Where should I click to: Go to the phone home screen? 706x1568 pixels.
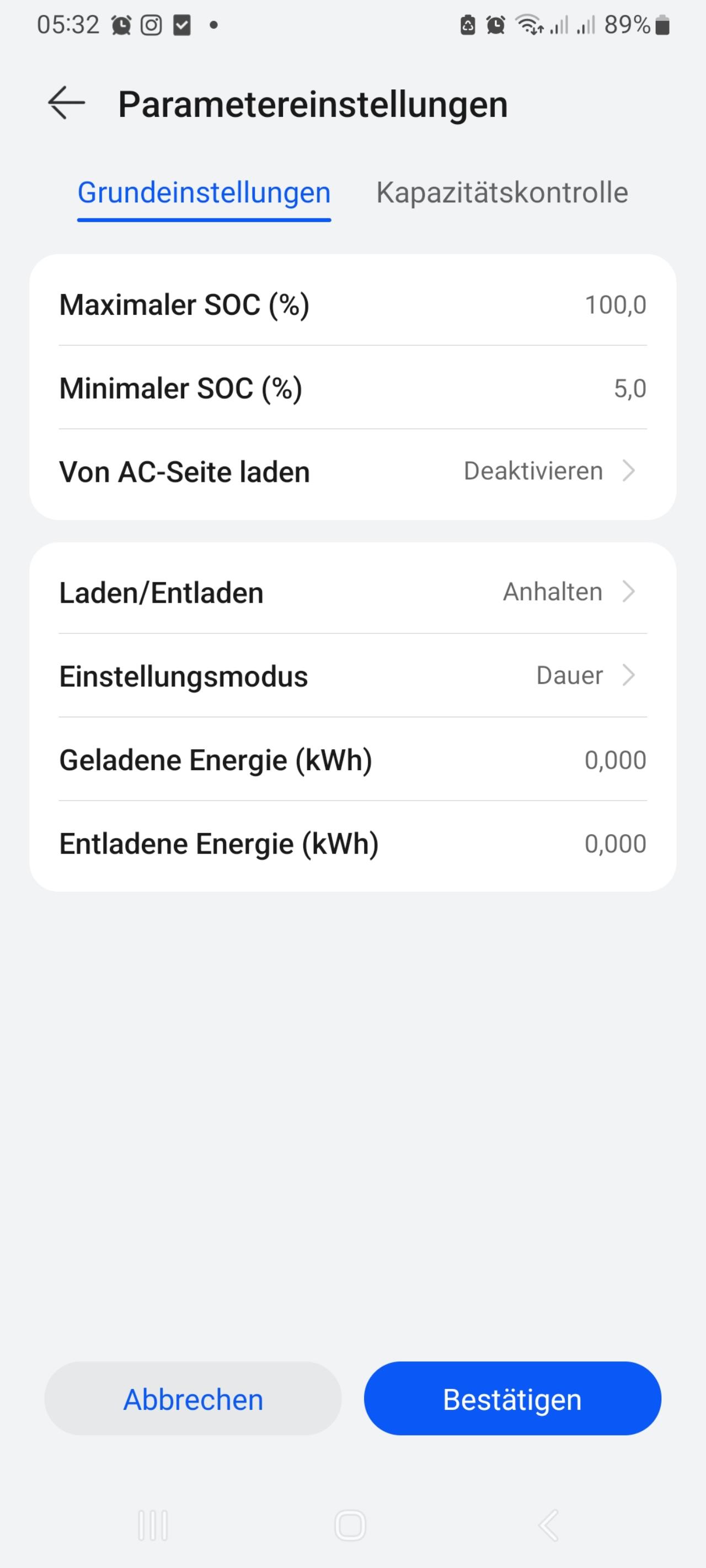point(350,1526)
